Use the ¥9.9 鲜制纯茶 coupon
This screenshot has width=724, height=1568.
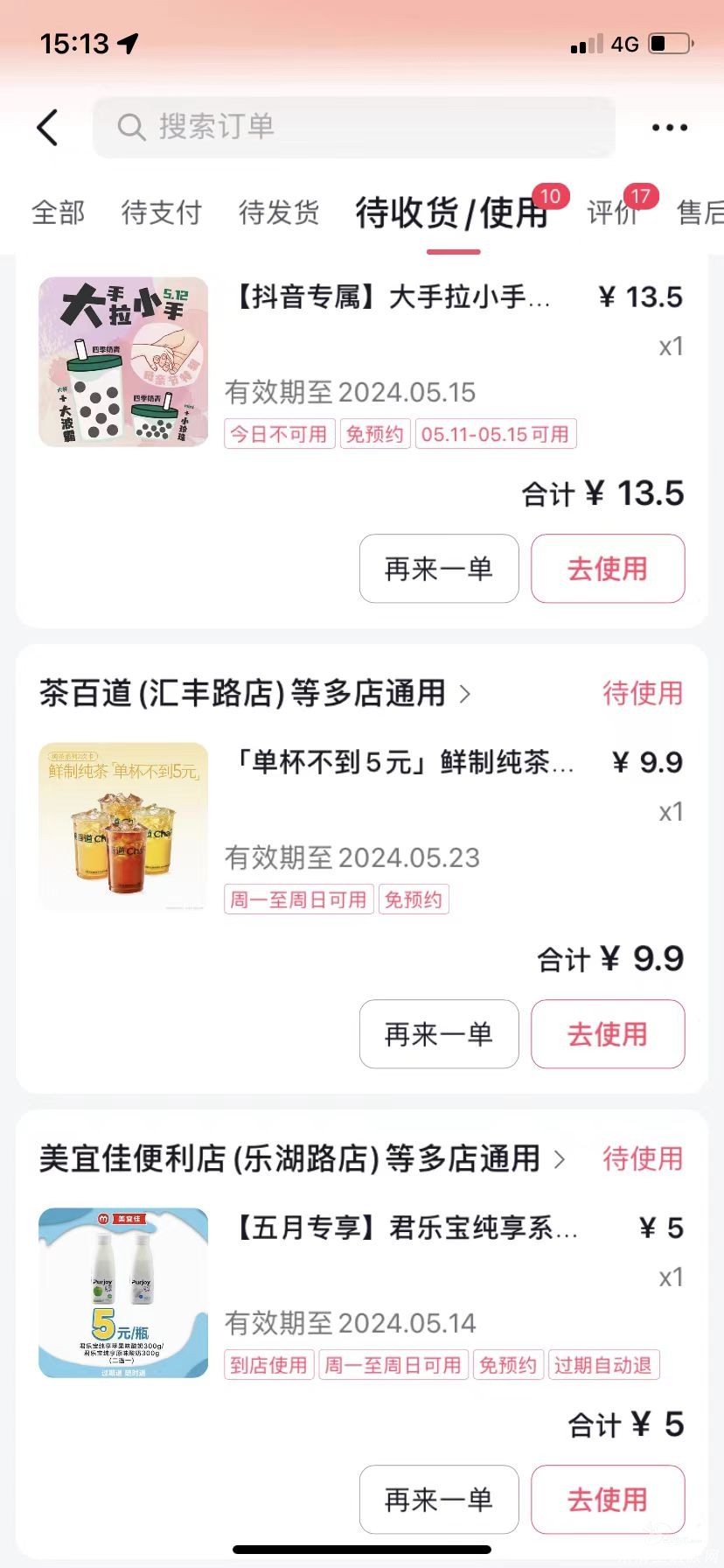608,1034
